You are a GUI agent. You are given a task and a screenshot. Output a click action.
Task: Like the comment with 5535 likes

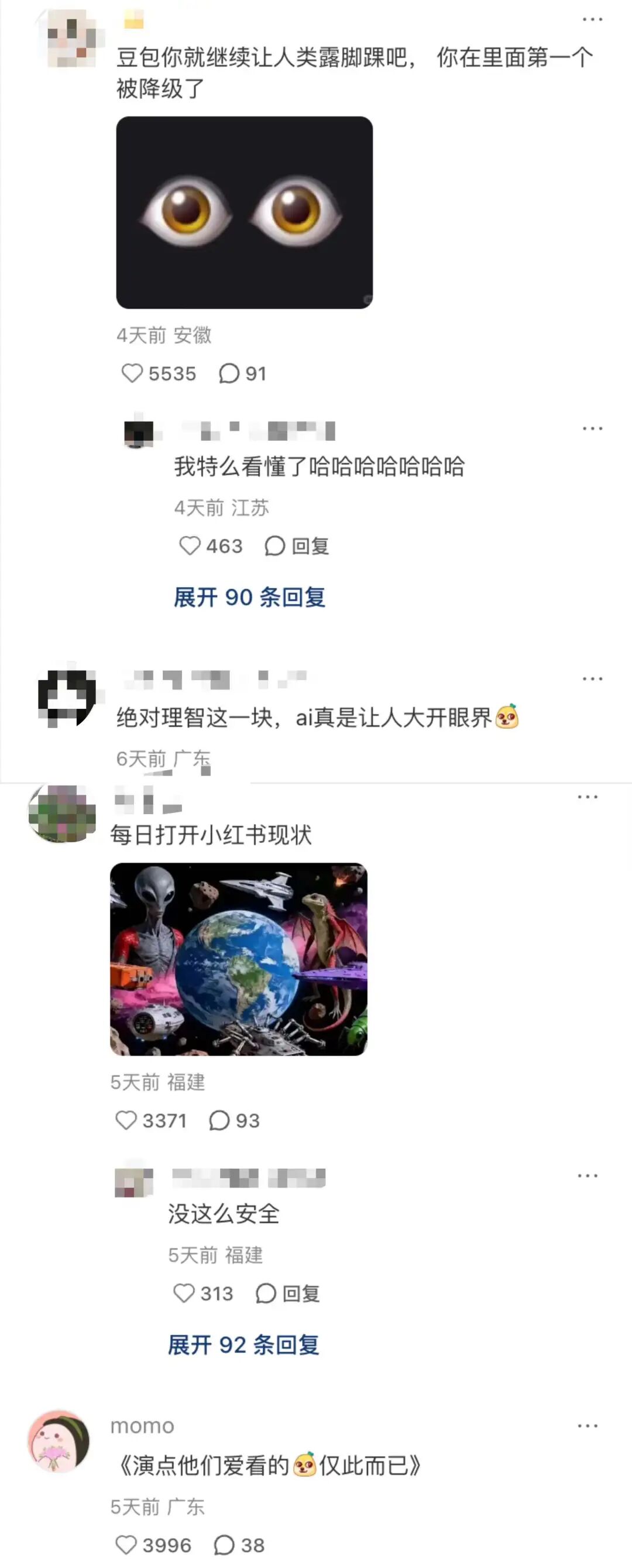(x=132, y=373)
